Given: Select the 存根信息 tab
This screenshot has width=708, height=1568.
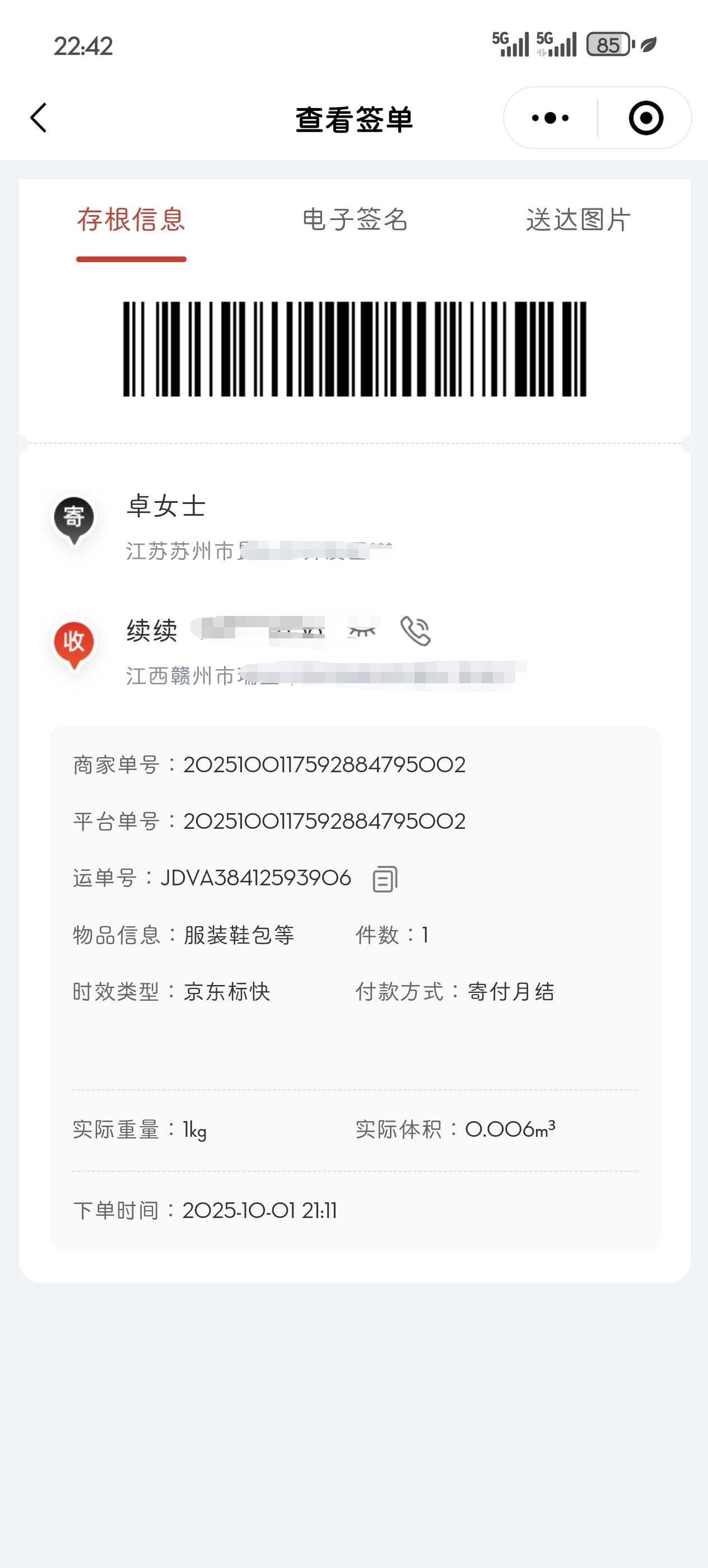Looking at the screenshot, I should point(131,220).
